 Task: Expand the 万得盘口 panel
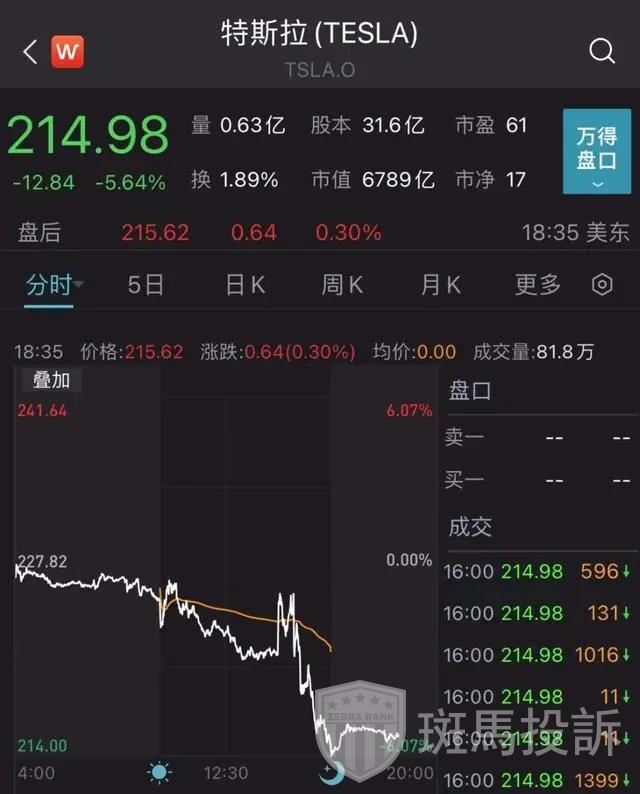coord(597,151)
